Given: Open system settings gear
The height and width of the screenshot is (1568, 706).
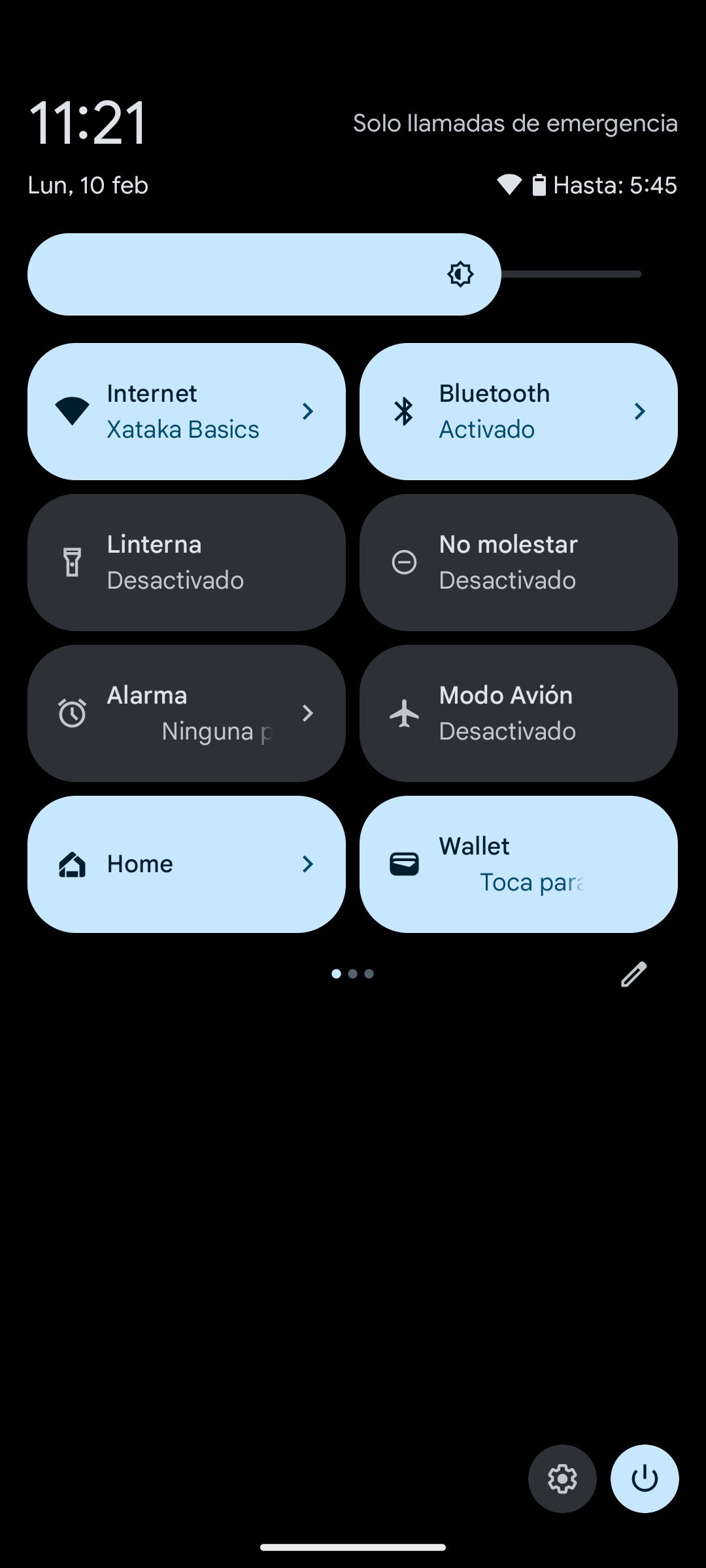Looking at the screenshot, I should (x=562, y=1478).
